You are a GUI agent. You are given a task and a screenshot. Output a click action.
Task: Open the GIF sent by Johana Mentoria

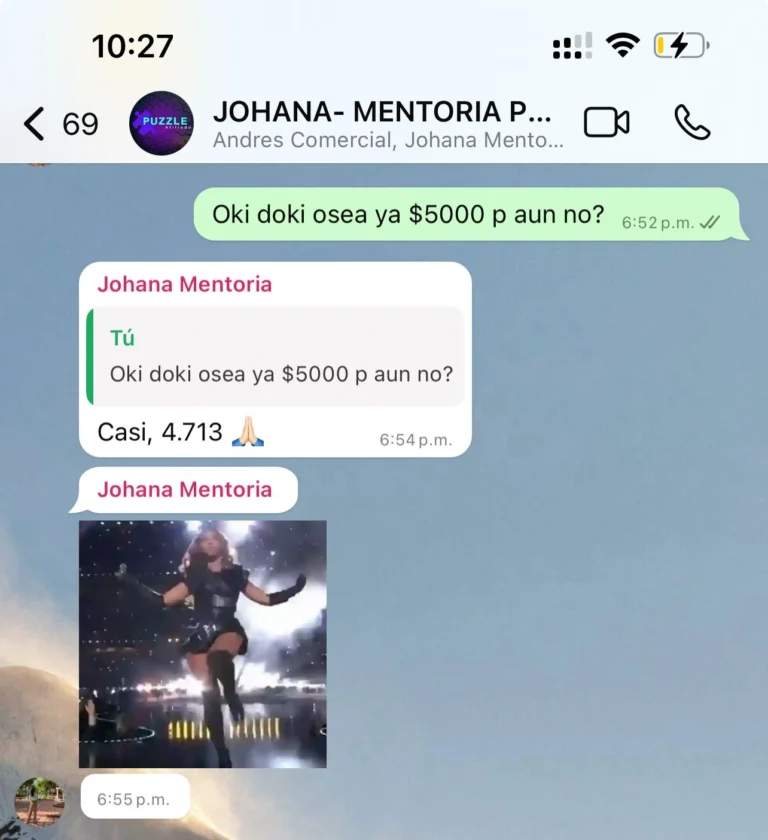[203, 644]
